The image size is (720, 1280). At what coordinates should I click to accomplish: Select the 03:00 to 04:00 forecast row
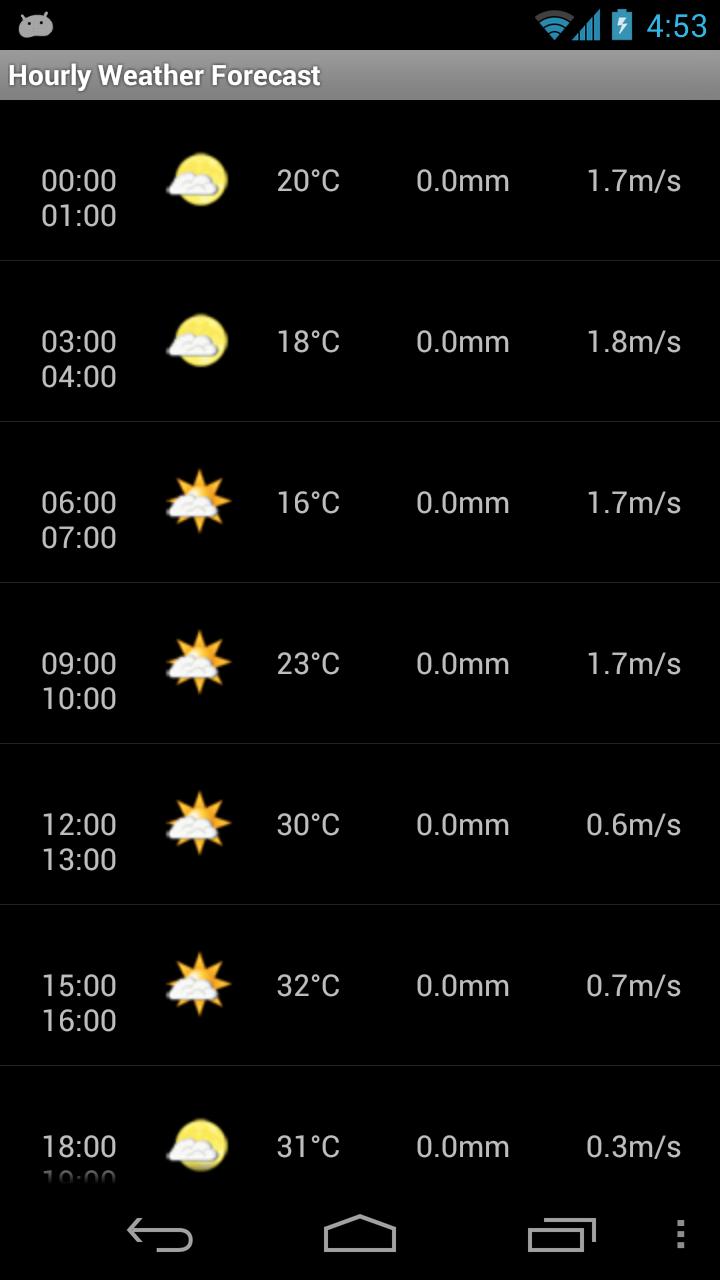click(x=360, y=342)
